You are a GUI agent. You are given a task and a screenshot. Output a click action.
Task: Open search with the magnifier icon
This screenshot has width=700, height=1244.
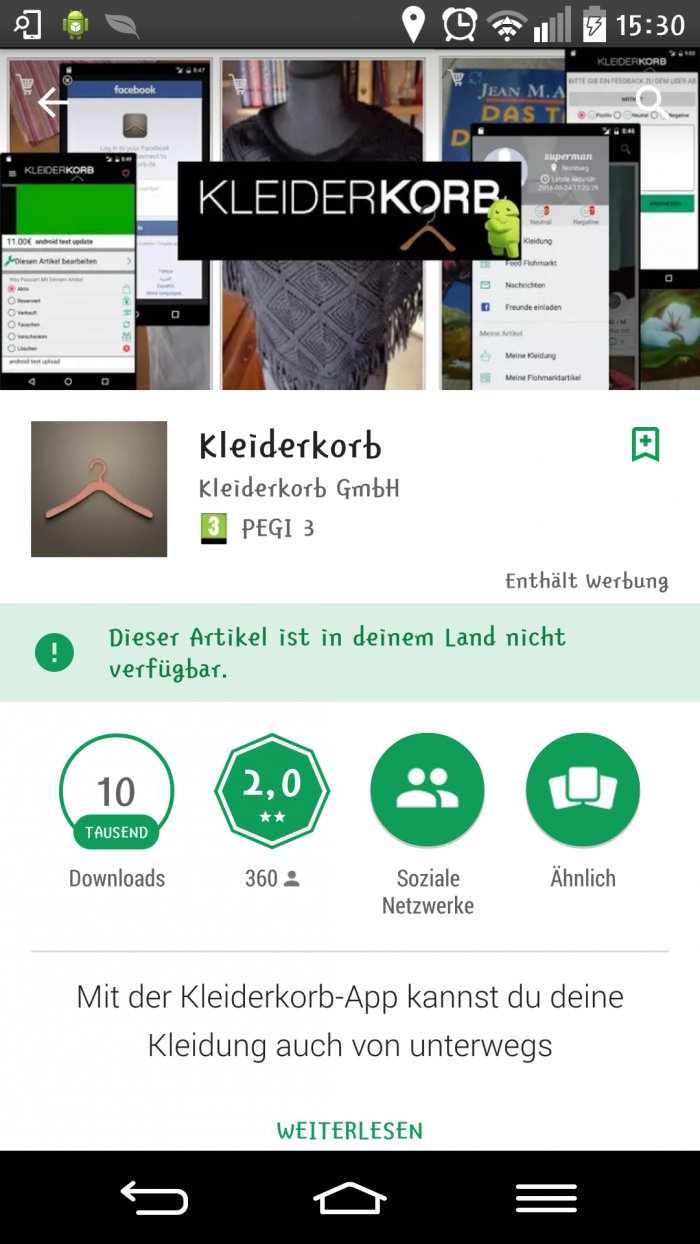pos(651,102)
